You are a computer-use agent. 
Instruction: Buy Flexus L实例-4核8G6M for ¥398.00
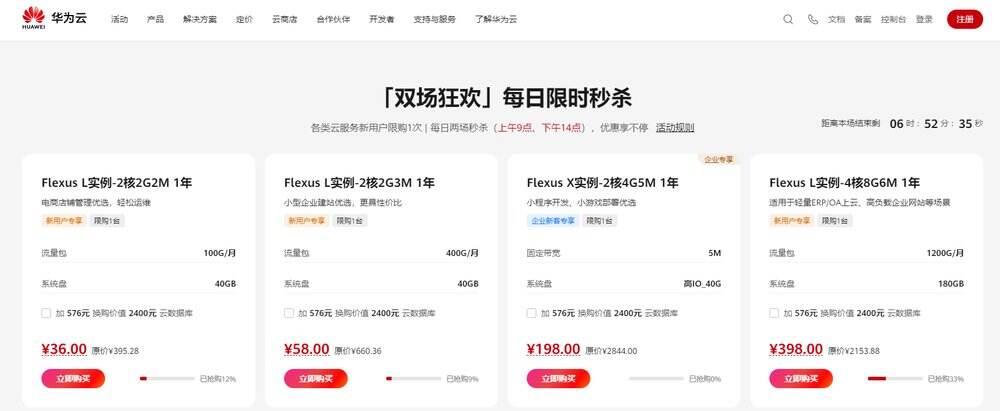click(x=801, y=378)
